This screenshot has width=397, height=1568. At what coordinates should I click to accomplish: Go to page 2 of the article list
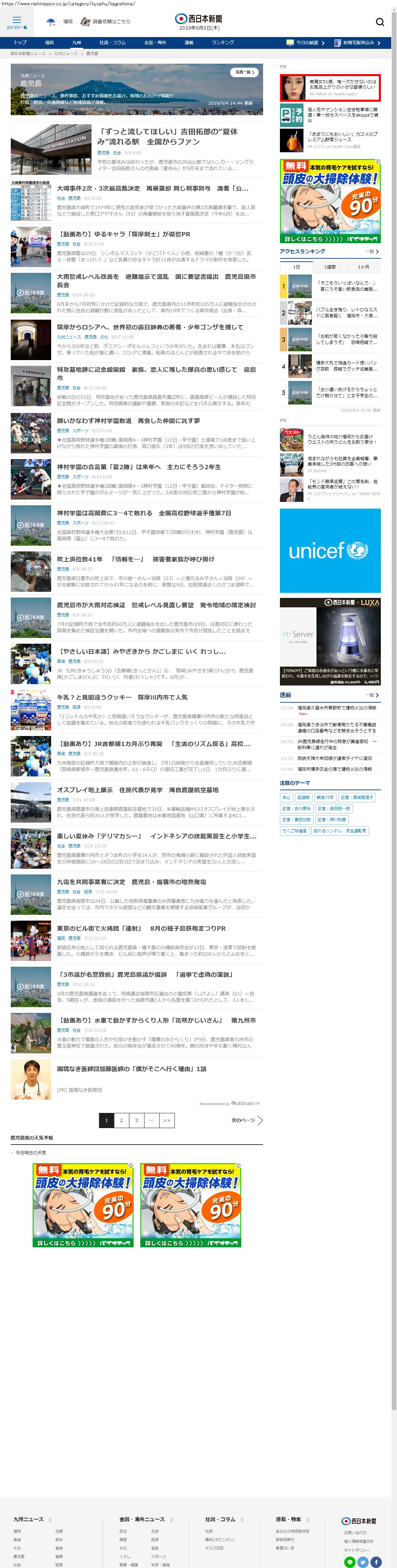pyautogui.click(x=121, y=1120)
